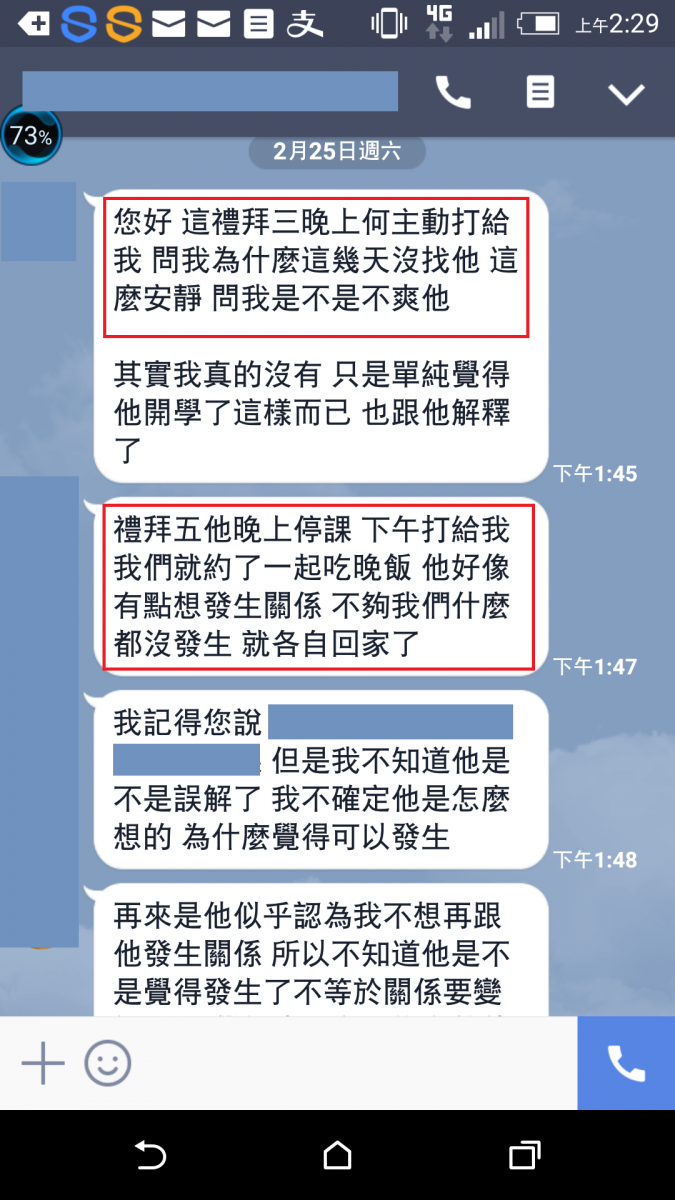Open recent apps from the navigation bar
Screen dimensions: 675x1200
(524, 1156)
